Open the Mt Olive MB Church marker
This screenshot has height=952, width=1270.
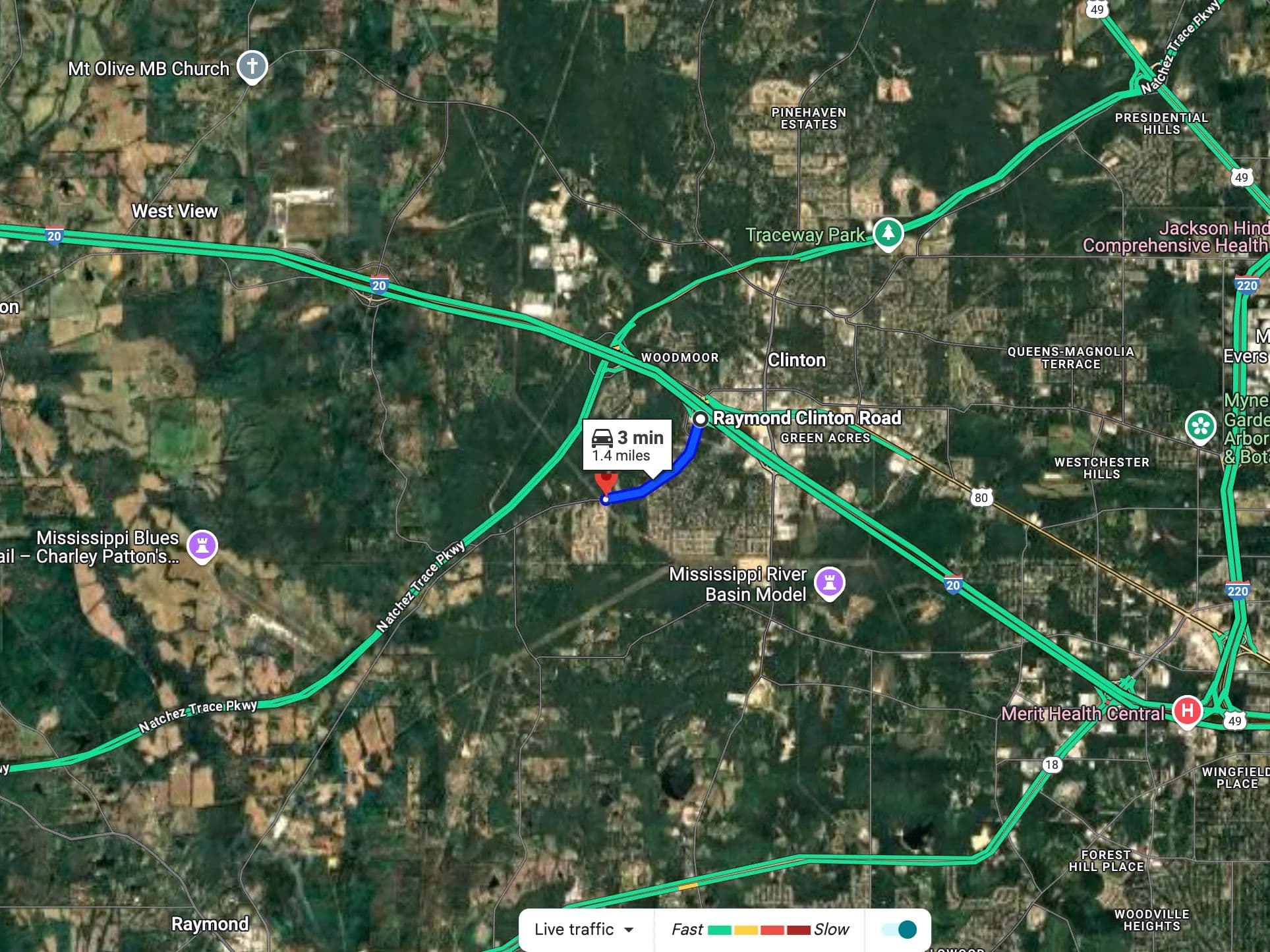(252, 66)
